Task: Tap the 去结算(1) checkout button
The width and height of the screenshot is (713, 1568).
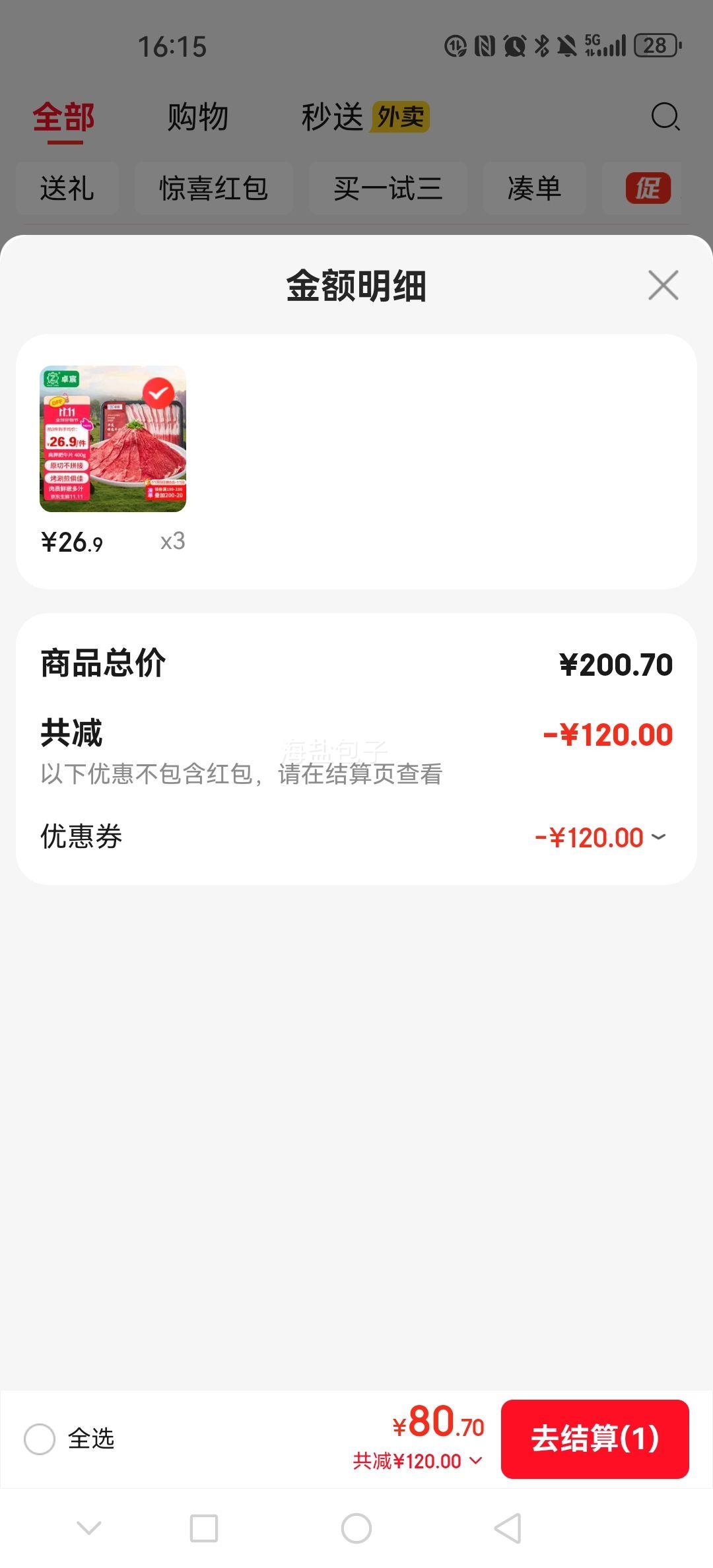Action: tap(594, 1440)
